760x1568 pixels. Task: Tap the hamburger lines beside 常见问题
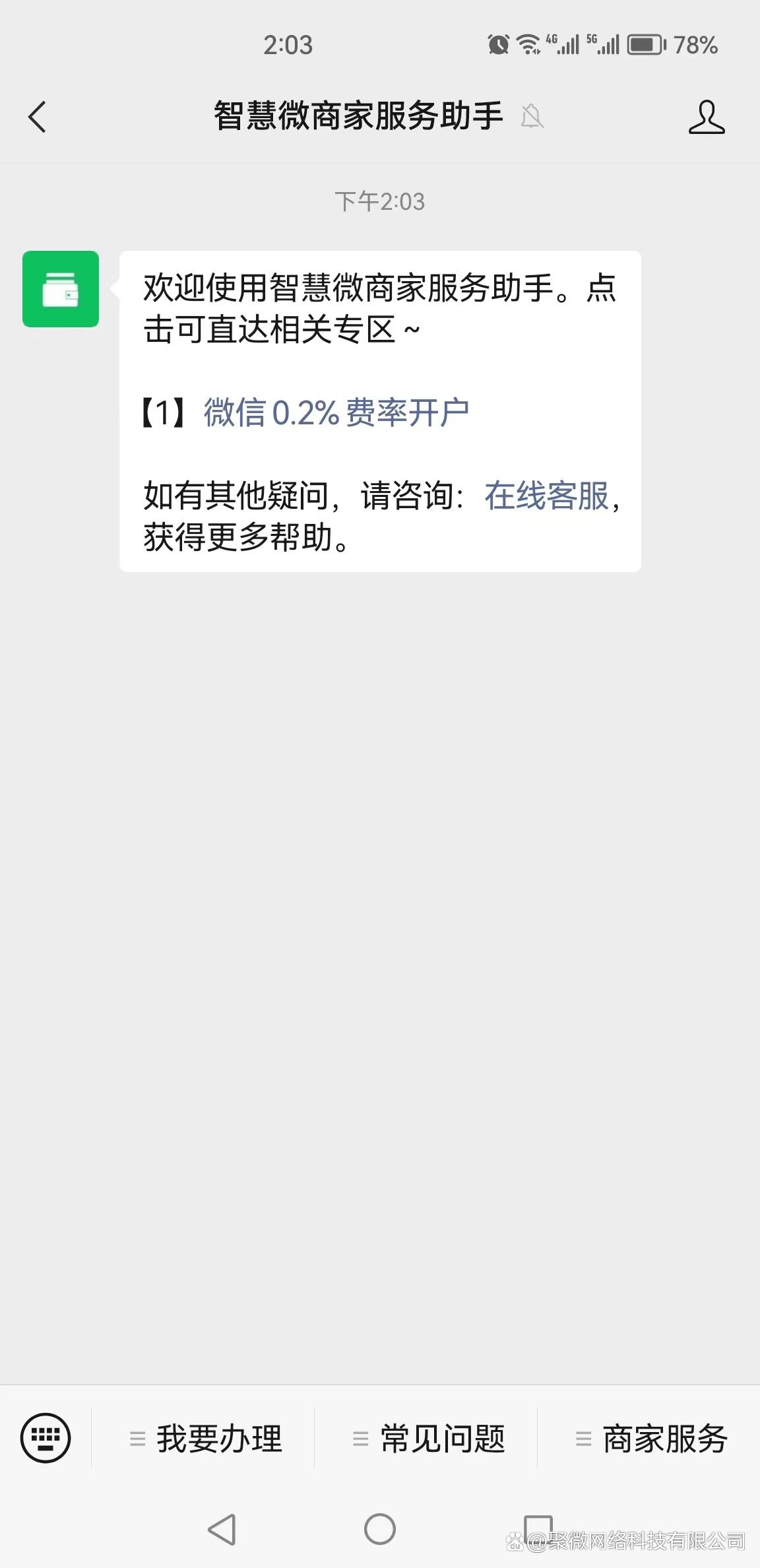click(x=360, y=1439)
